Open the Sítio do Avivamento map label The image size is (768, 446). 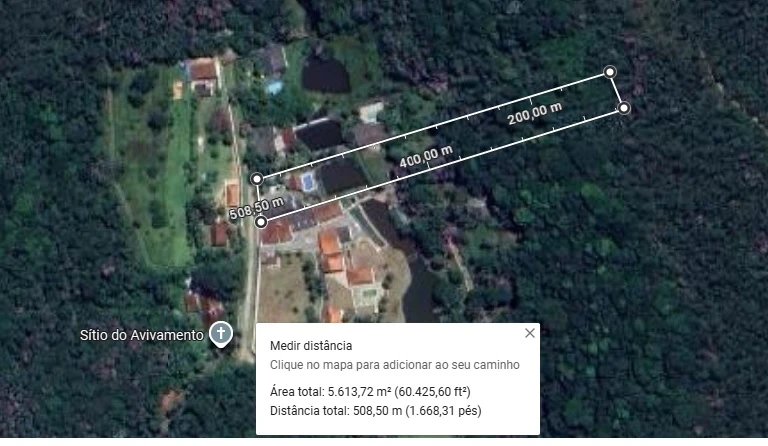(x=141, y=334)
